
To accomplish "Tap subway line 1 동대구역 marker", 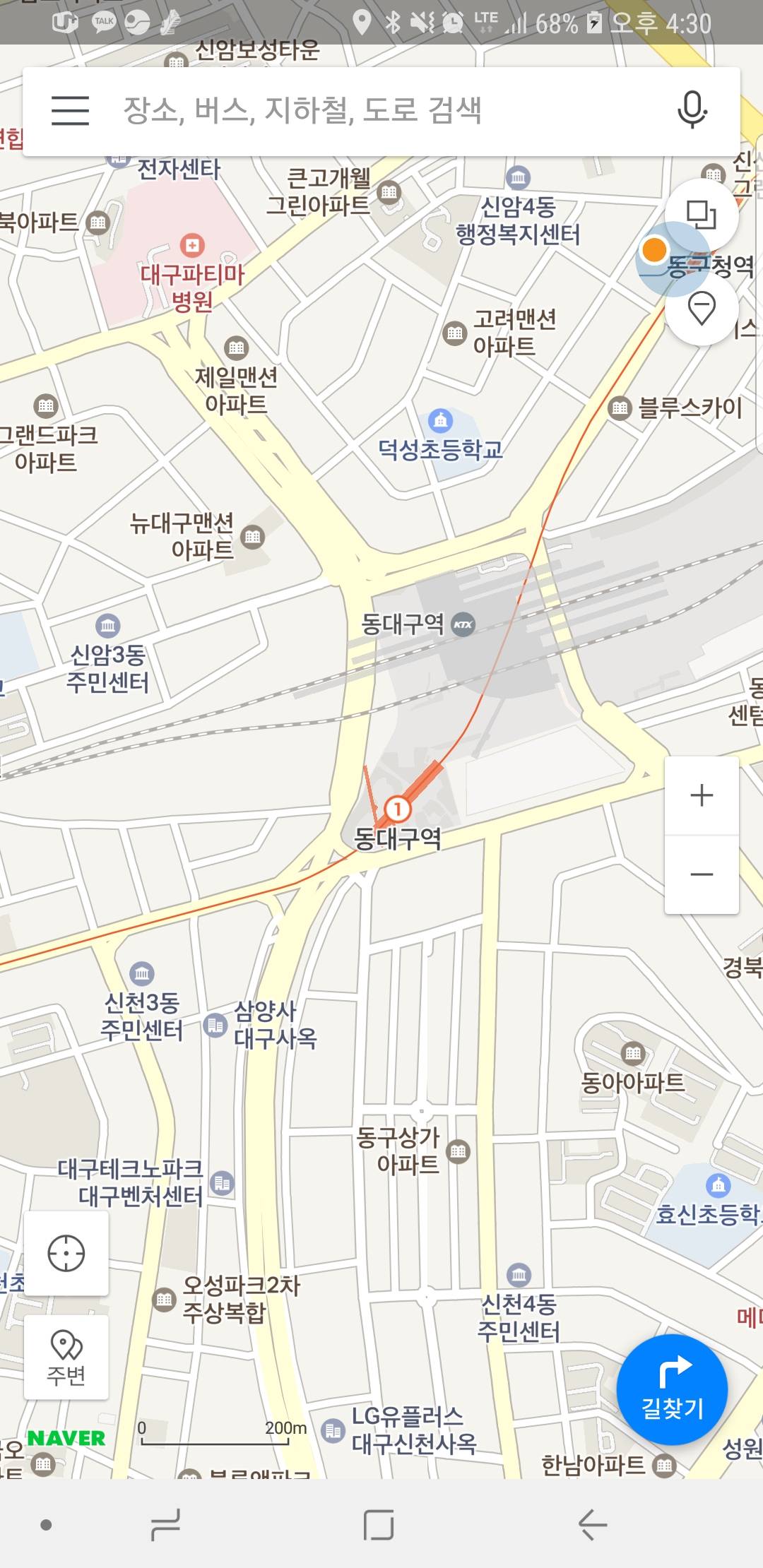I will [398, 809].
